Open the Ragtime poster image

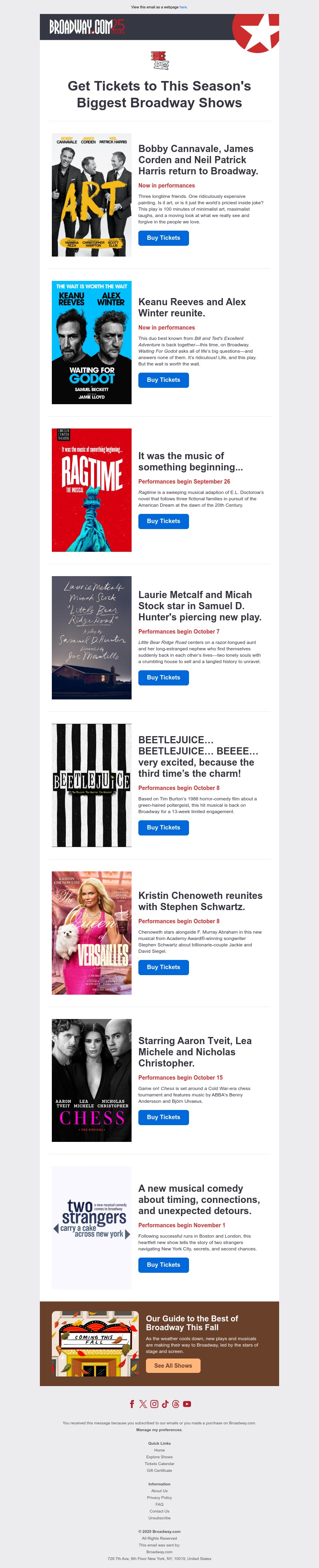[x=91, y=490]
